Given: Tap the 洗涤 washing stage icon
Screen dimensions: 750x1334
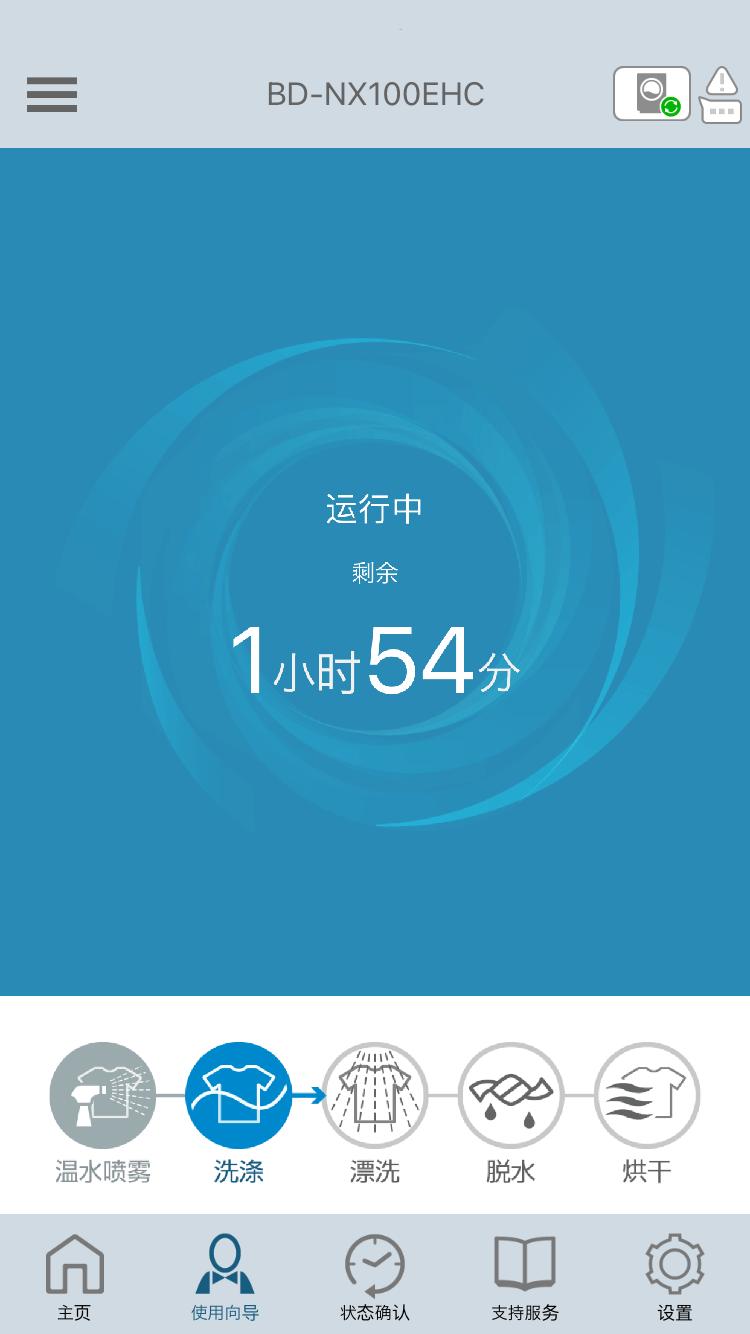Looking at the screenshot, I should click(x=238, y=1095).
